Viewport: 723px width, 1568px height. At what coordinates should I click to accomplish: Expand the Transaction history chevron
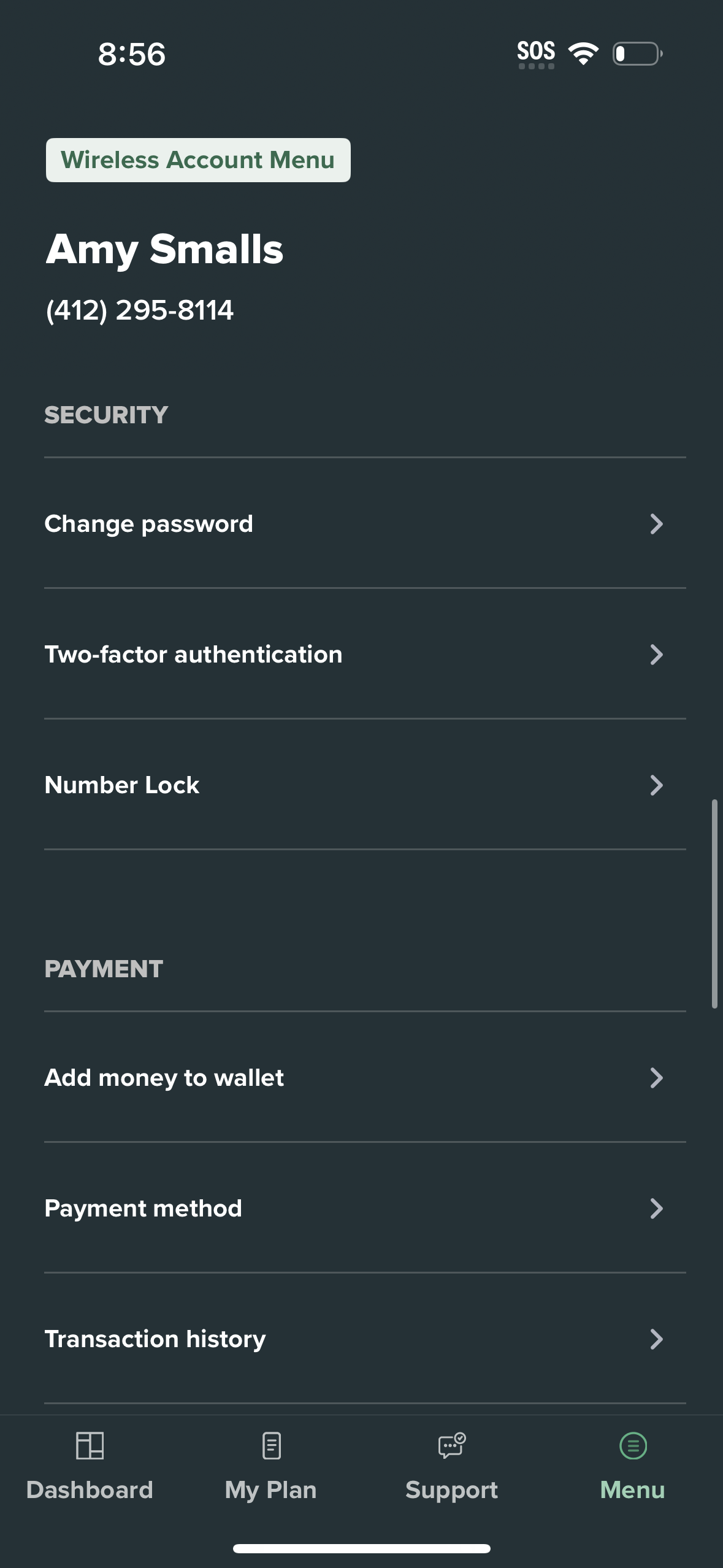[656, 1340]
